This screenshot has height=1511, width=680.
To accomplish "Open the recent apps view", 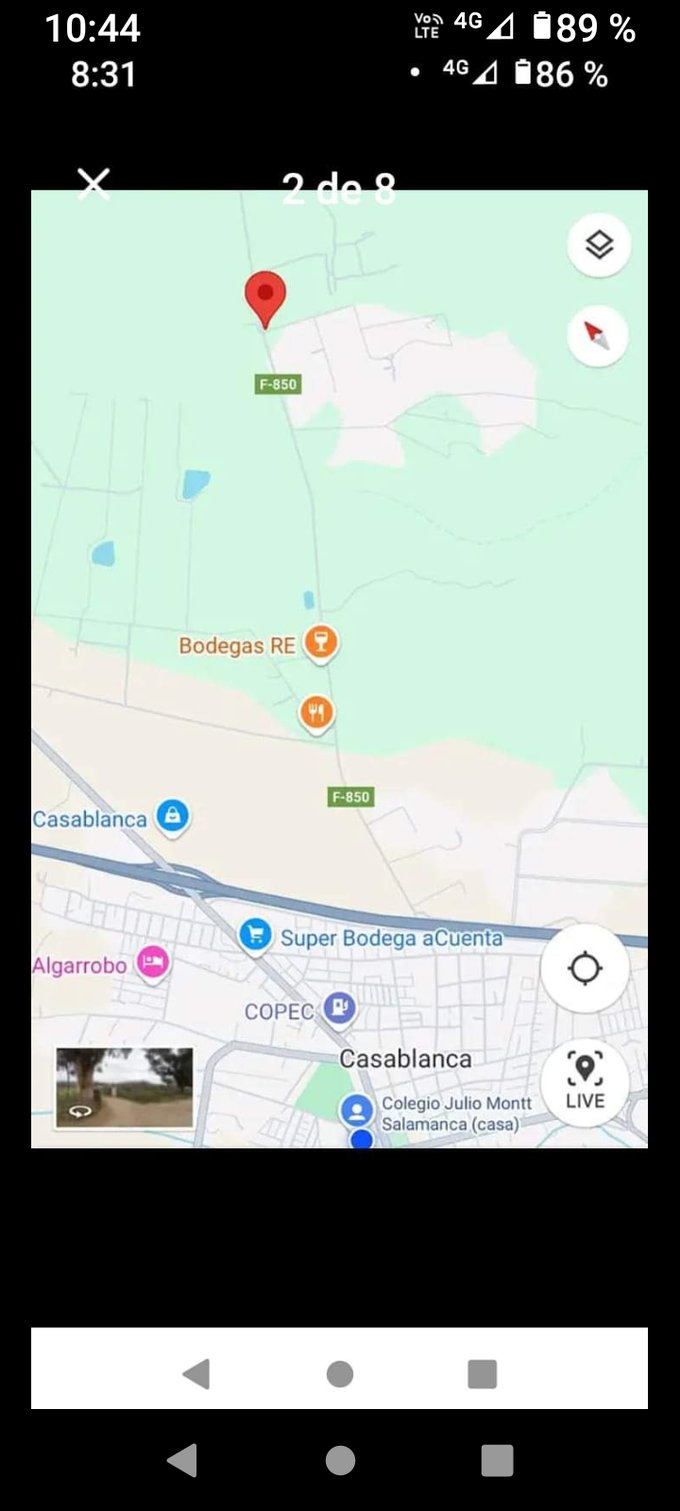I will [497, 1461].
